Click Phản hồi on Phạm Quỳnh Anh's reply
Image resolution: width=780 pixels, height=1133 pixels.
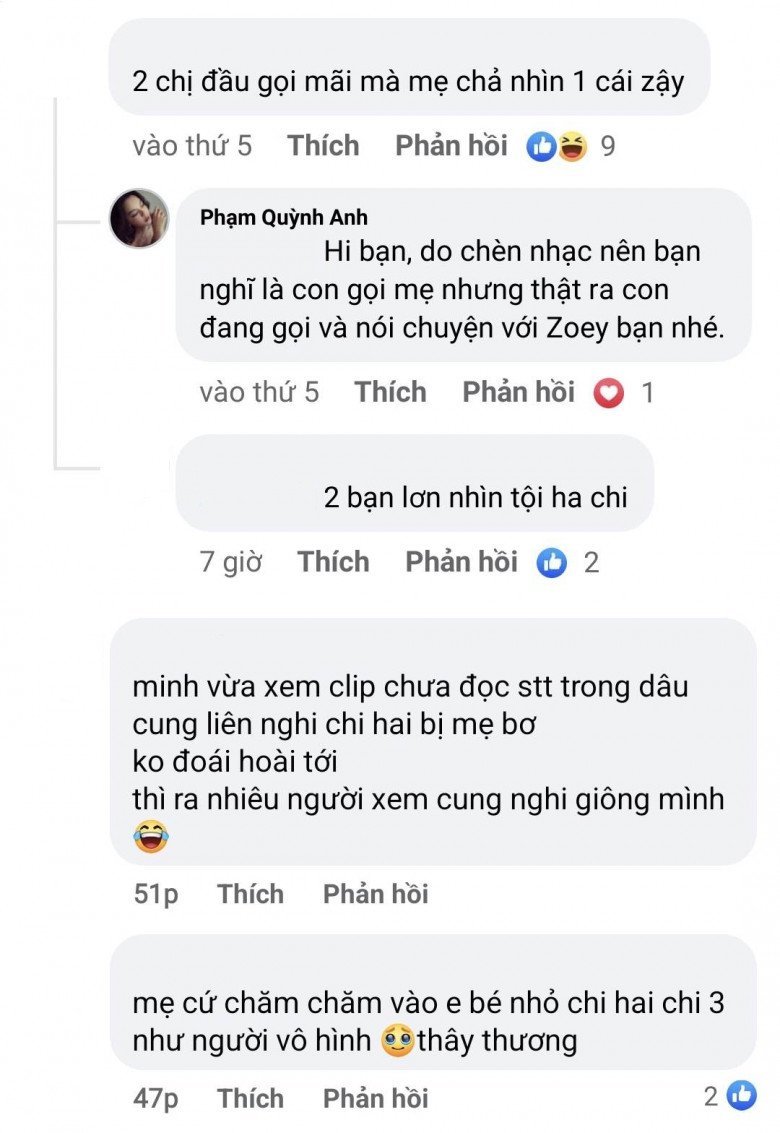519,392
